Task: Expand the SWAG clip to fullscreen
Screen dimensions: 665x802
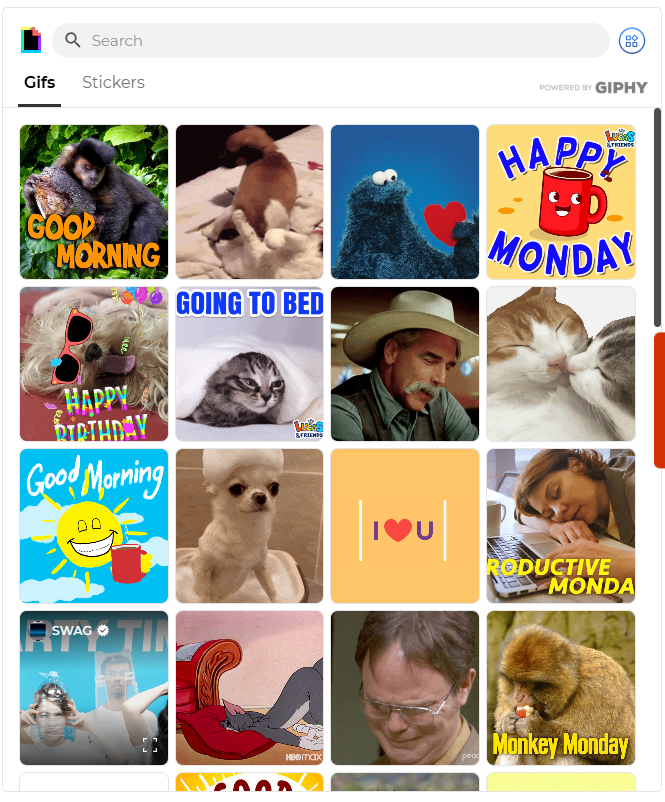Action: click(x=150, y=744)
